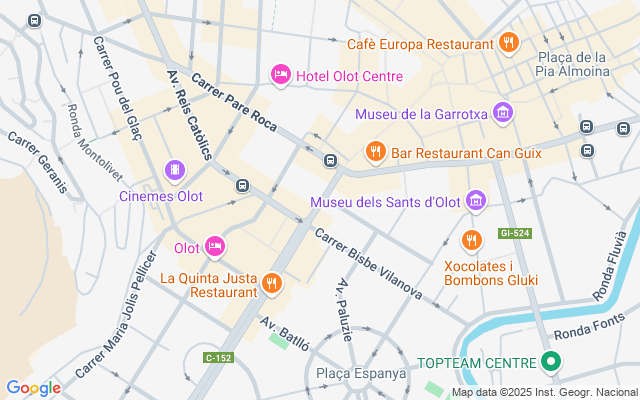Open the Cafè Europa Restaurant marker
Image resolution: width=640 pixels, height=400 pixels.
(x=509, y=43)
